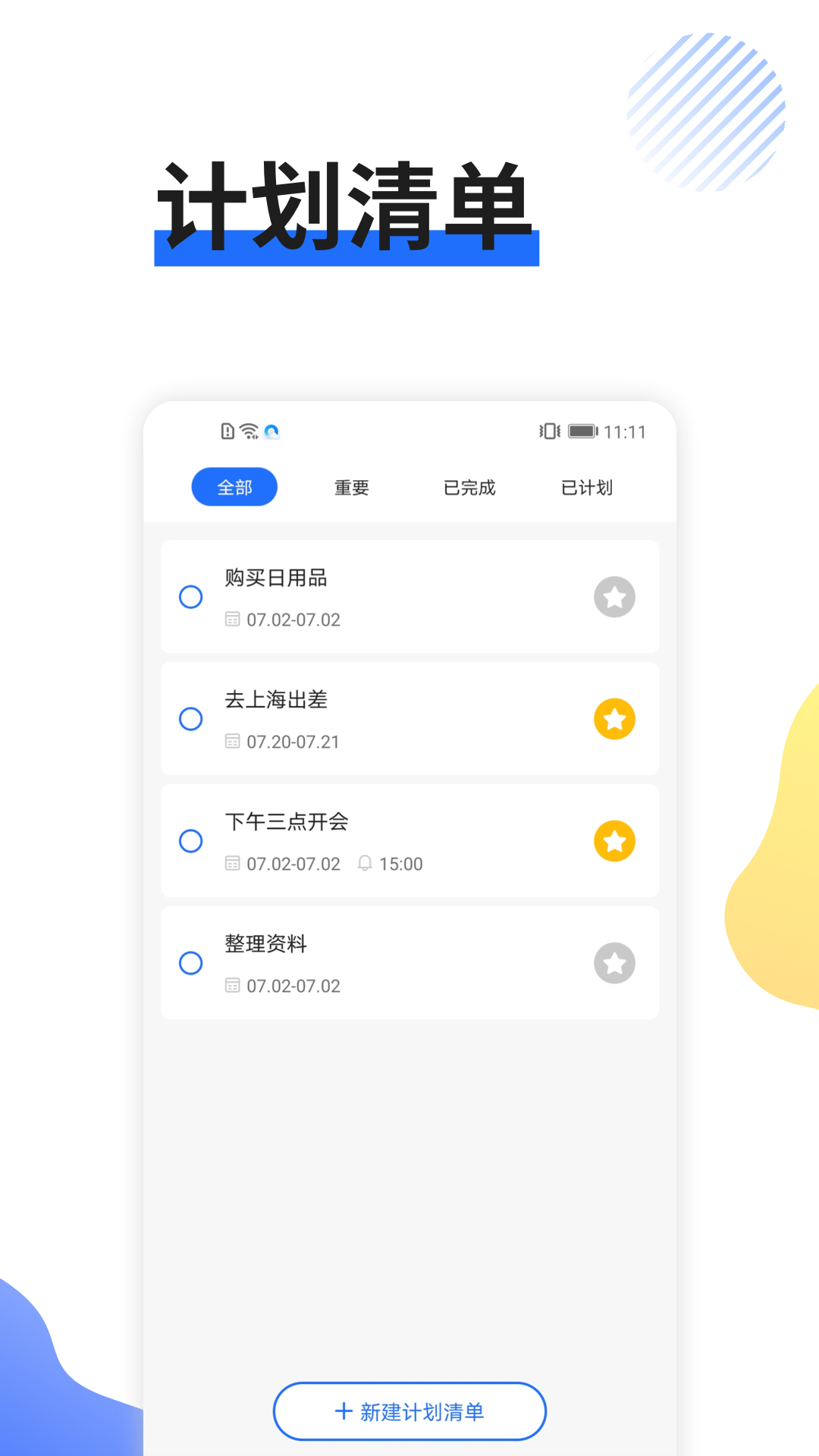Screen dimensions: 819x1456
Task: Select the 全部 tab
Action: 234,487
